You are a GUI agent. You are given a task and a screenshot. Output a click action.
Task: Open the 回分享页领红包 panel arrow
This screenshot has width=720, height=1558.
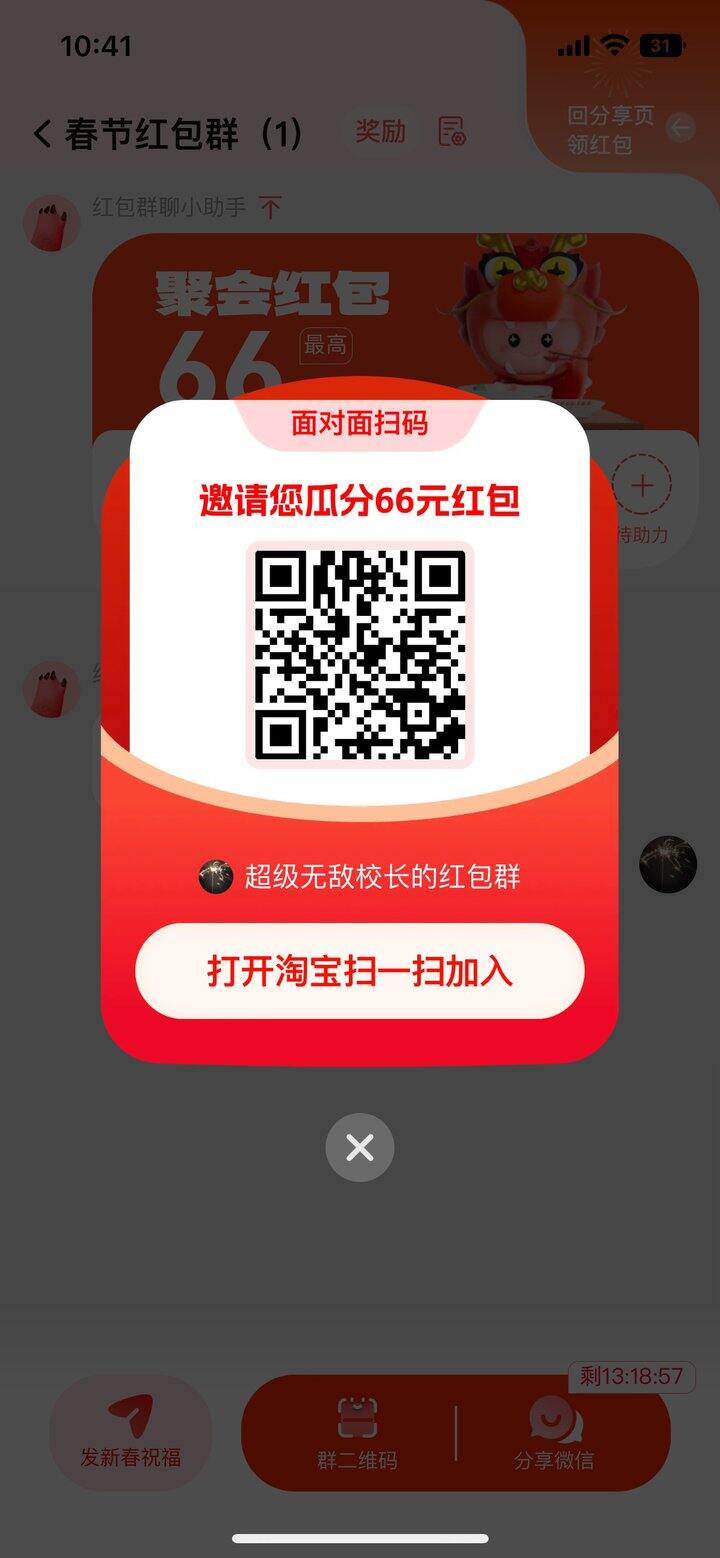[x=679, y=128]
